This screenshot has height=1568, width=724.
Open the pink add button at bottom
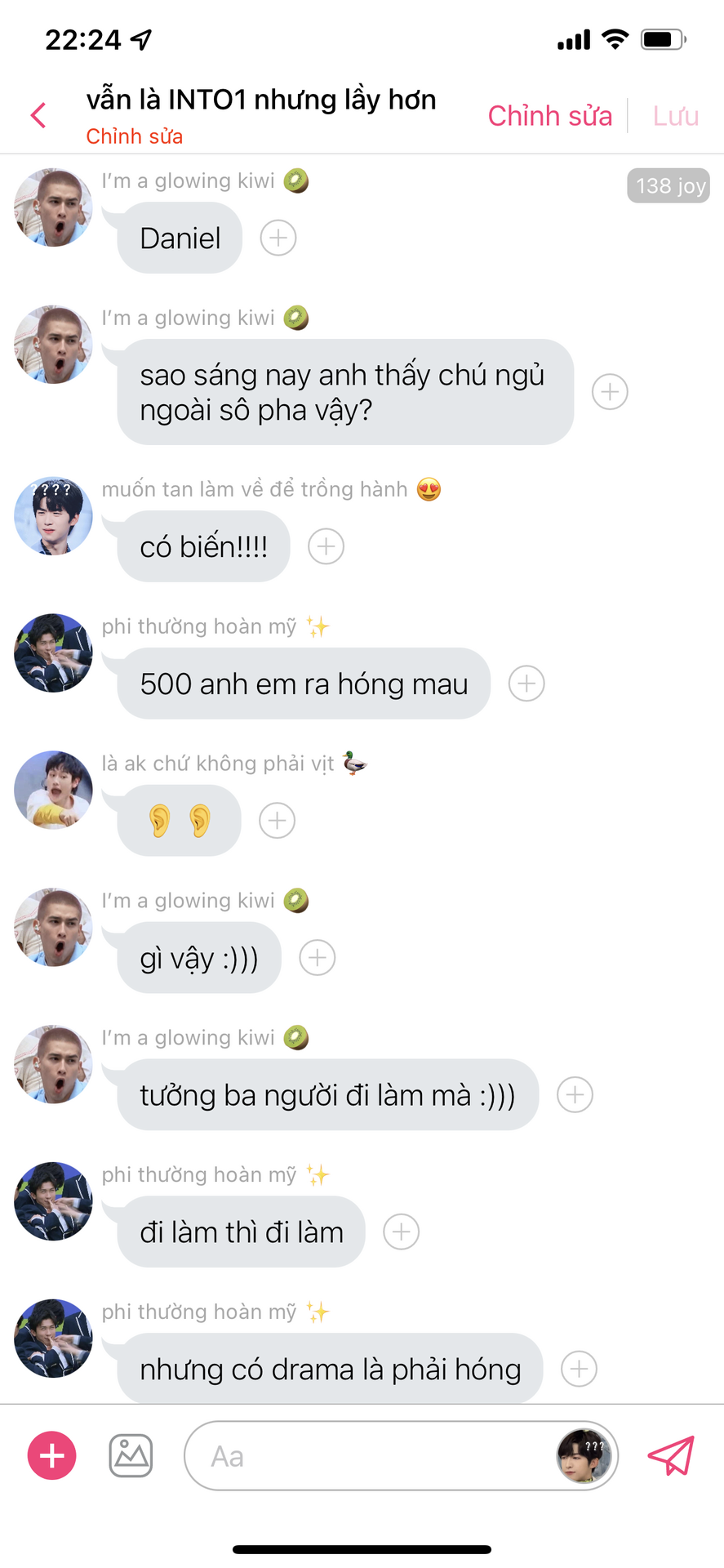point(52,1456)
